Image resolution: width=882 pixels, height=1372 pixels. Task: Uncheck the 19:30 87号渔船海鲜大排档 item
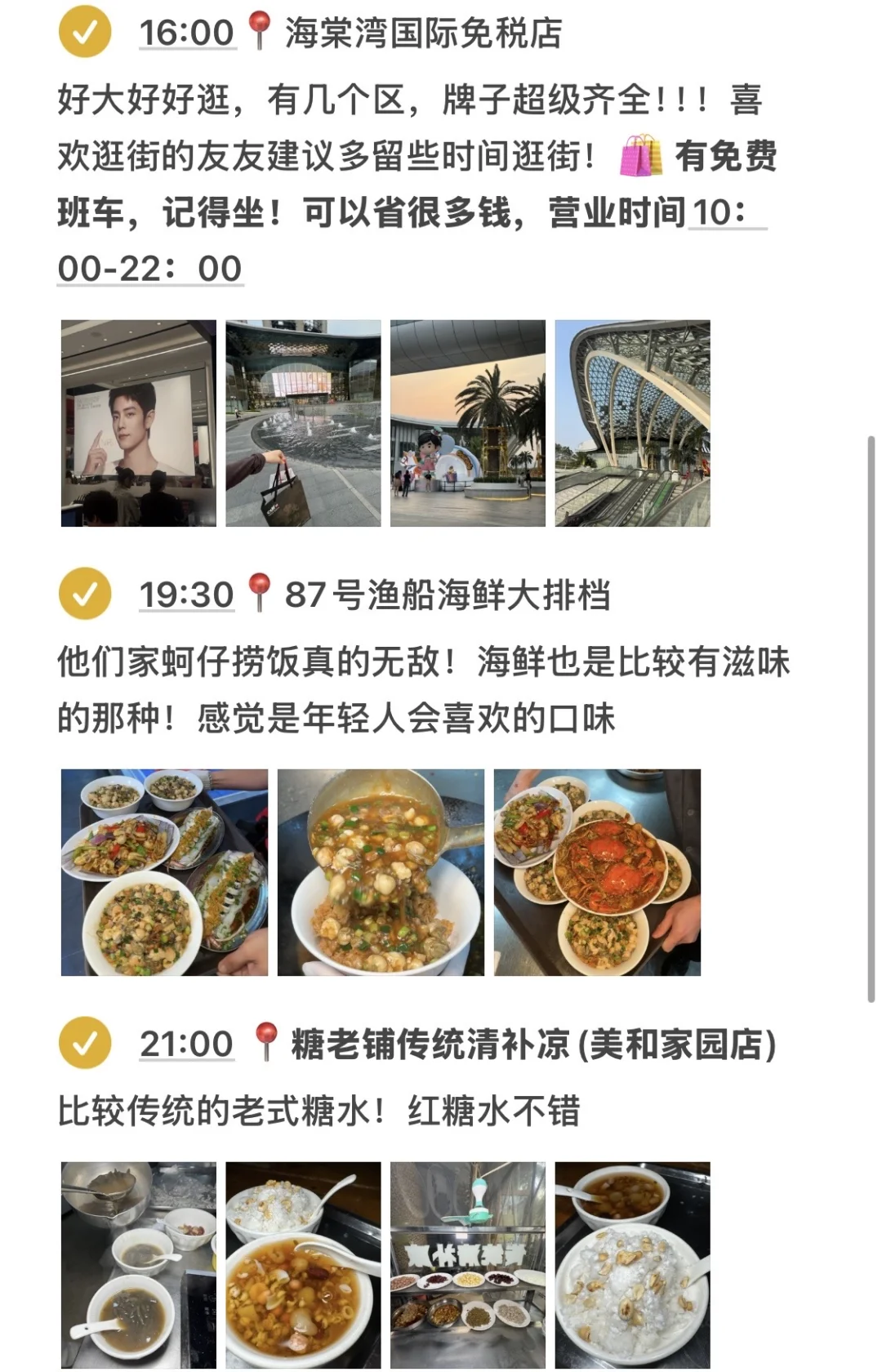click(85, 594)
